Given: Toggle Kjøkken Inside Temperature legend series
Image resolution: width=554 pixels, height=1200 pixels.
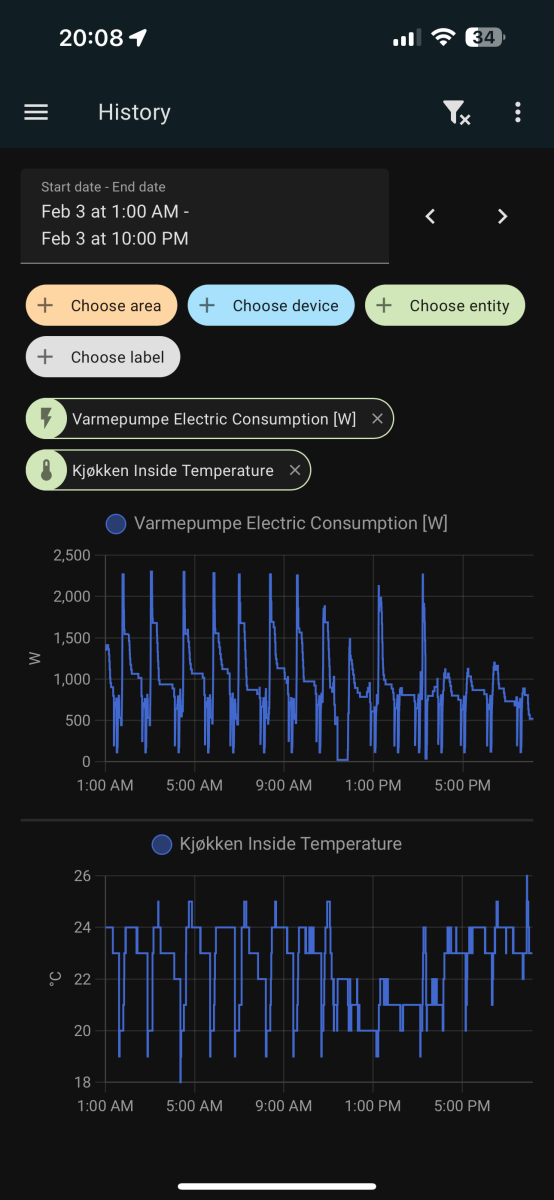Looking at the screenshot, I should tap(277, 844).
